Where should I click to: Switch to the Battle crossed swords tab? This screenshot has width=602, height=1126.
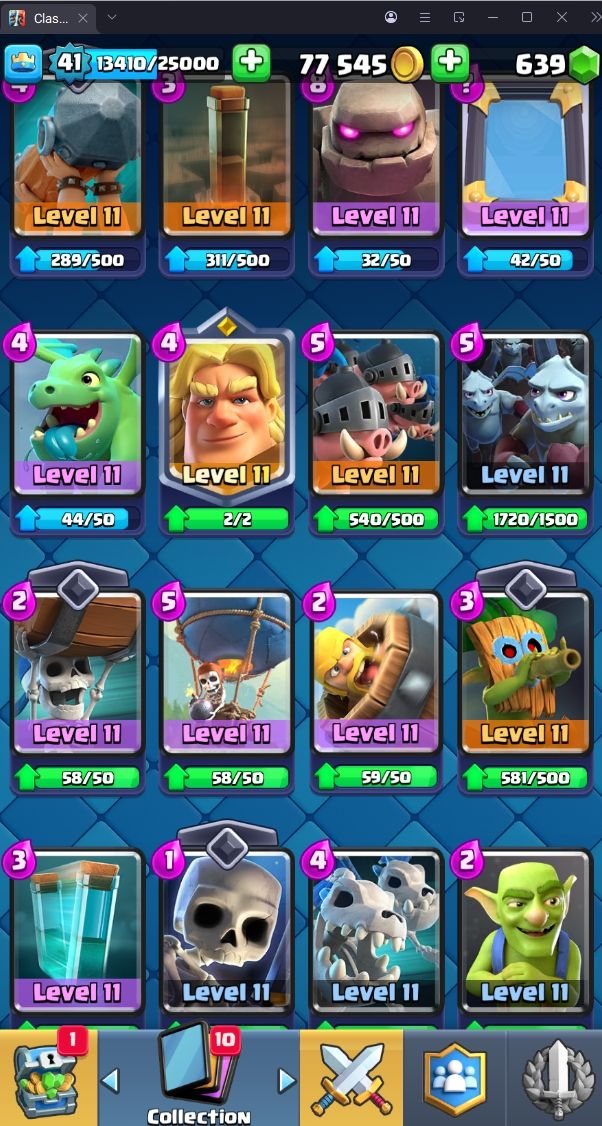click(x=351, y=1077)
